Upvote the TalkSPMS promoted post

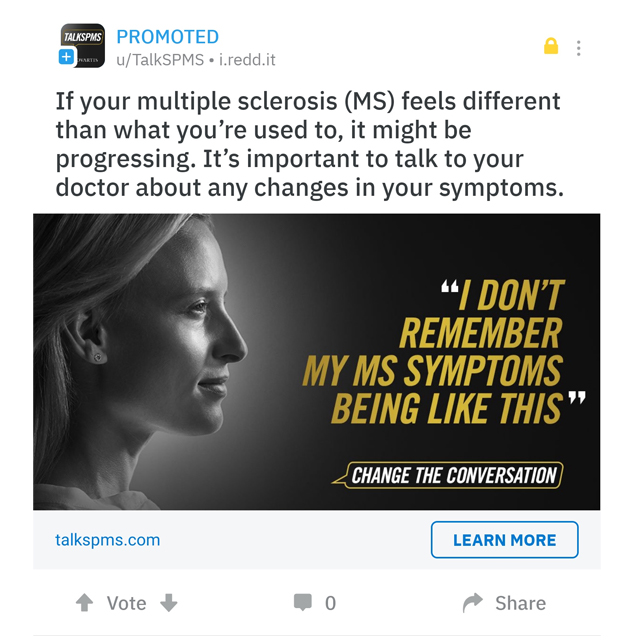pos(86,602)
